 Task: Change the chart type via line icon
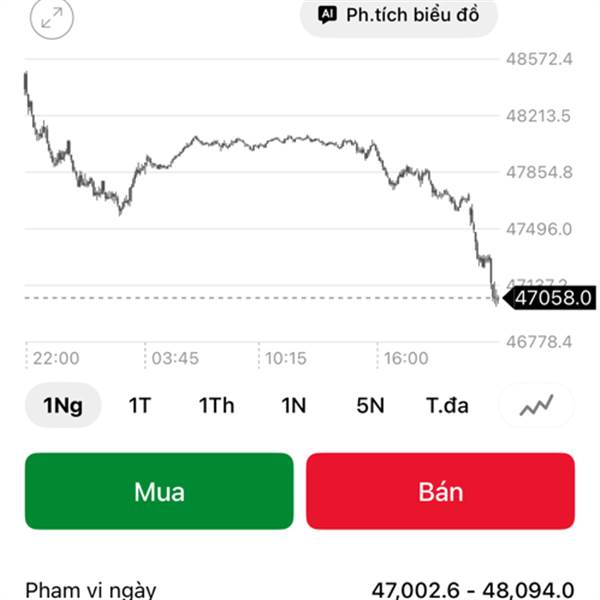537,405
